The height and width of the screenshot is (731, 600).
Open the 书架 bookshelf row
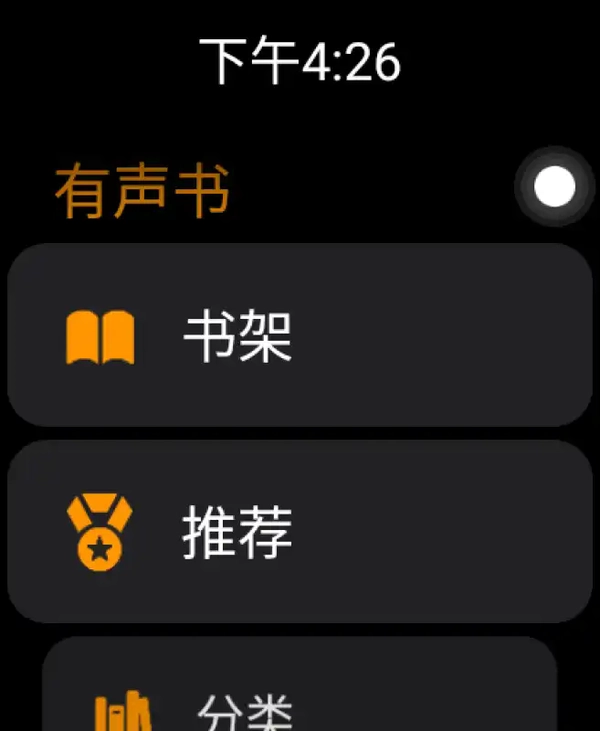click(x=300, y=335)
